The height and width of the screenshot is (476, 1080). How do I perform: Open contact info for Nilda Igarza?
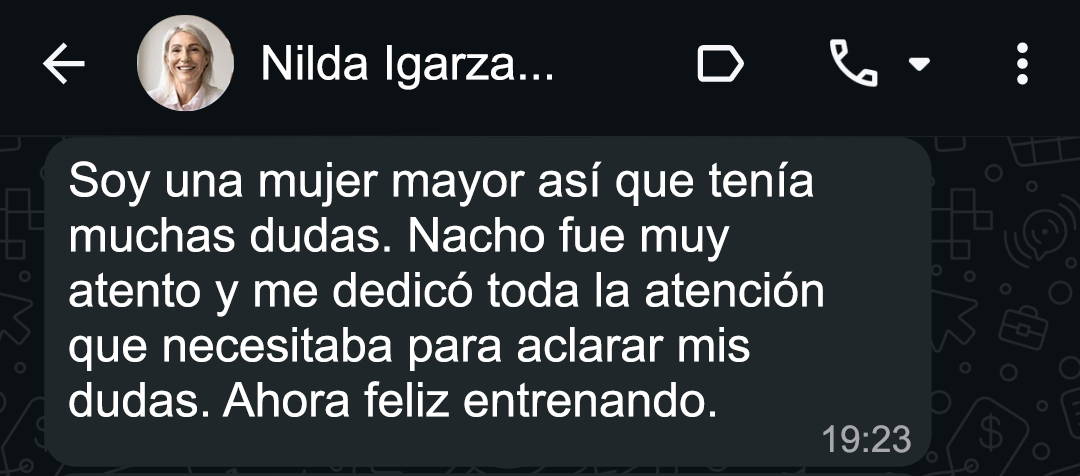(x=405, y=65)
